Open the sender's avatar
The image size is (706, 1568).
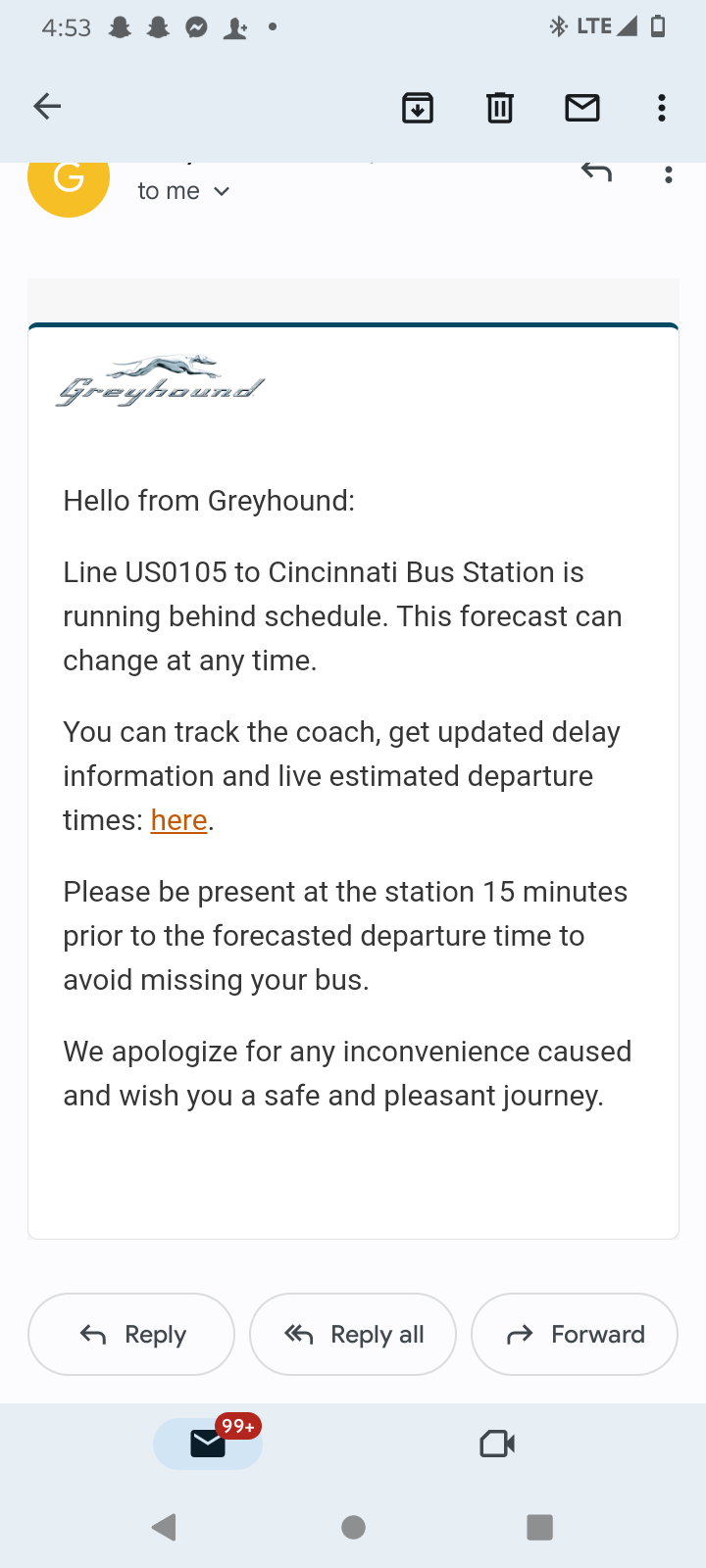coord(69,181)
